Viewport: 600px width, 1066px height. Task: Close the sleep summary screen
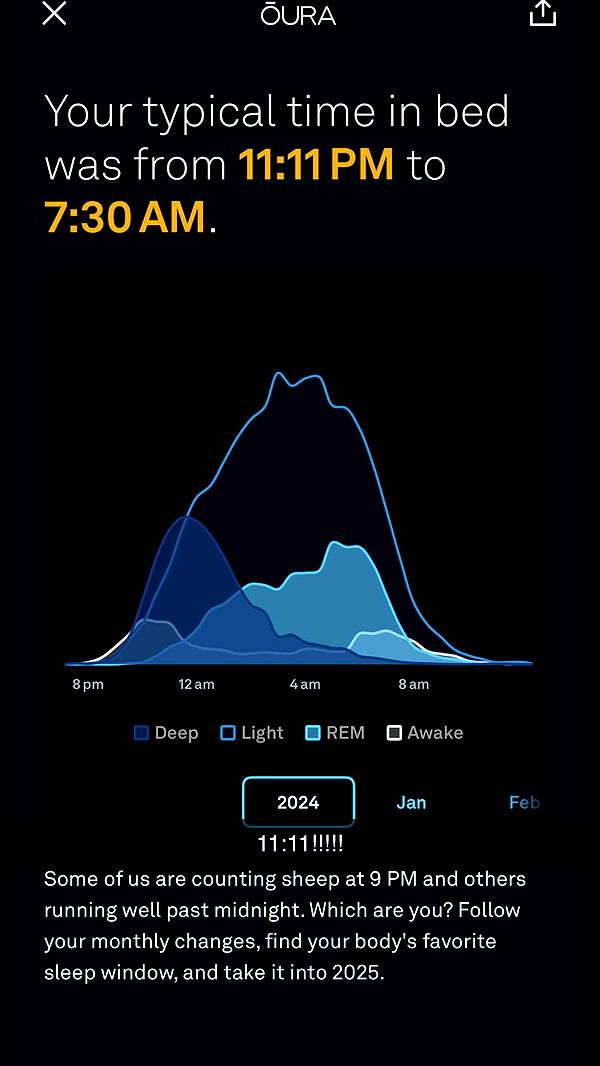coord(54,14)
